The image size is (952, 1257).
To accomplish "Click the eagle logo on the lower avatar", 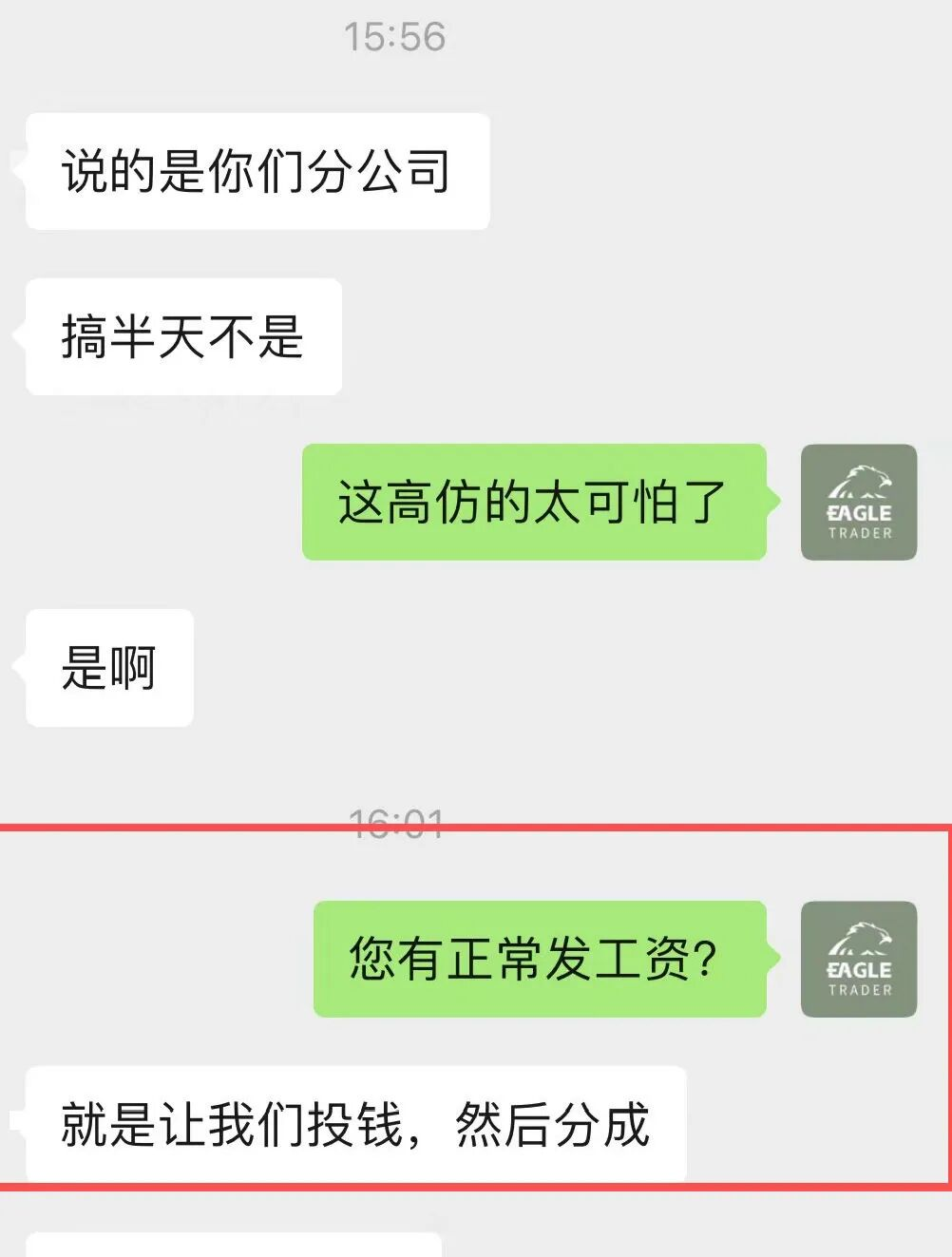I will (x=859, y=941).
